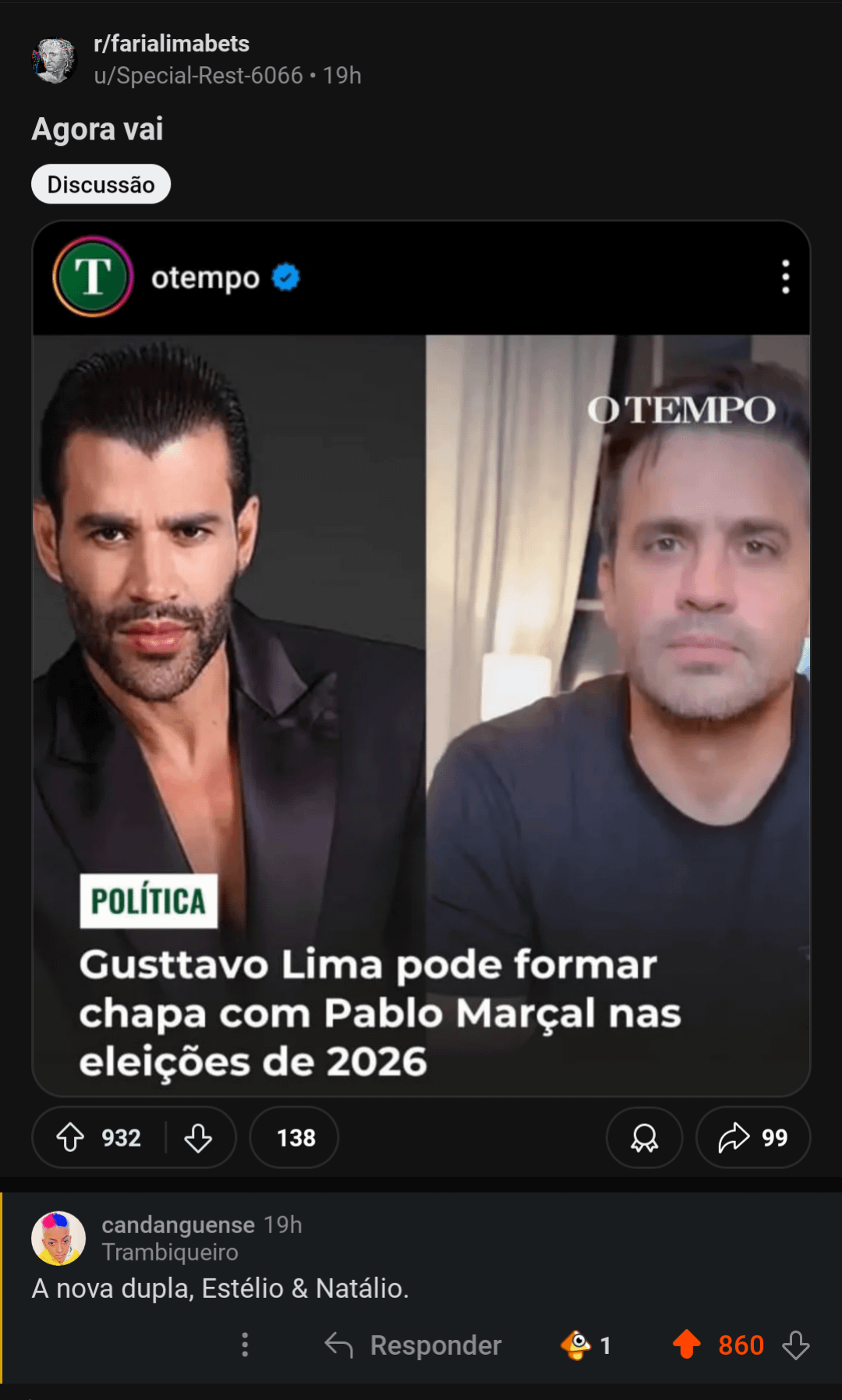This screenshot has height=1400, width=842.
Task: Give an award to the post
Action: 644,1137
